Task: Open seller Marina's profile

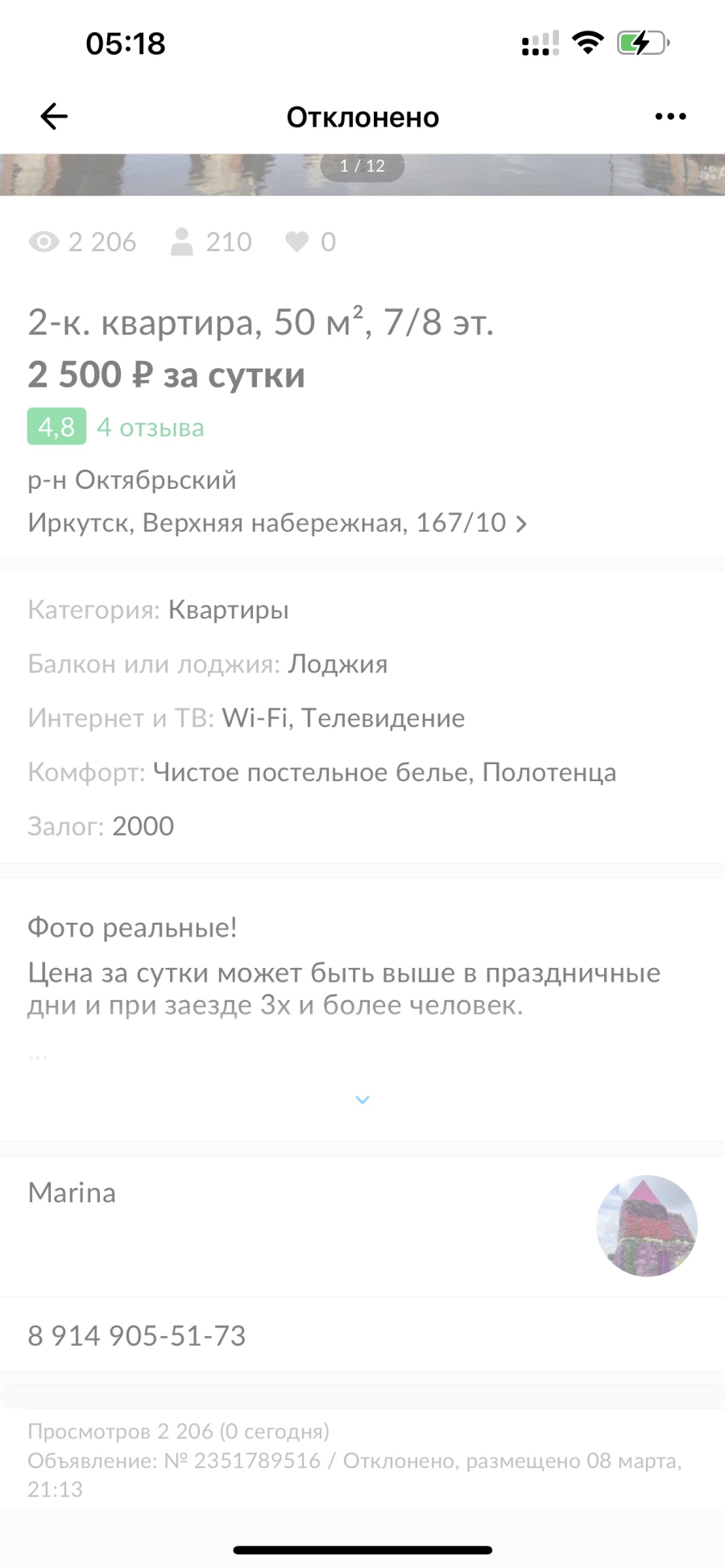Action: tap(362, 1226)
